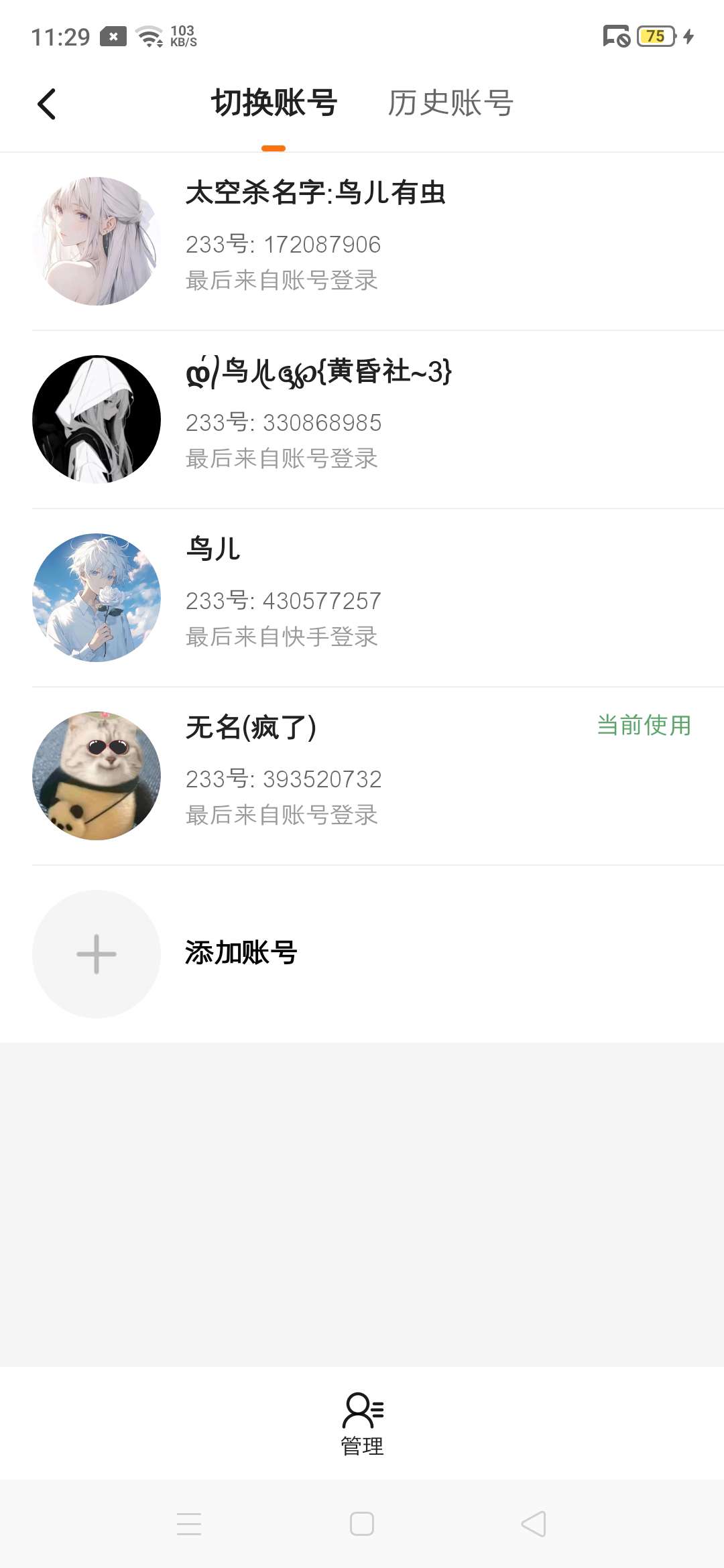Open 管理 to manage accounts
724x1568 pixels.
362,1423
